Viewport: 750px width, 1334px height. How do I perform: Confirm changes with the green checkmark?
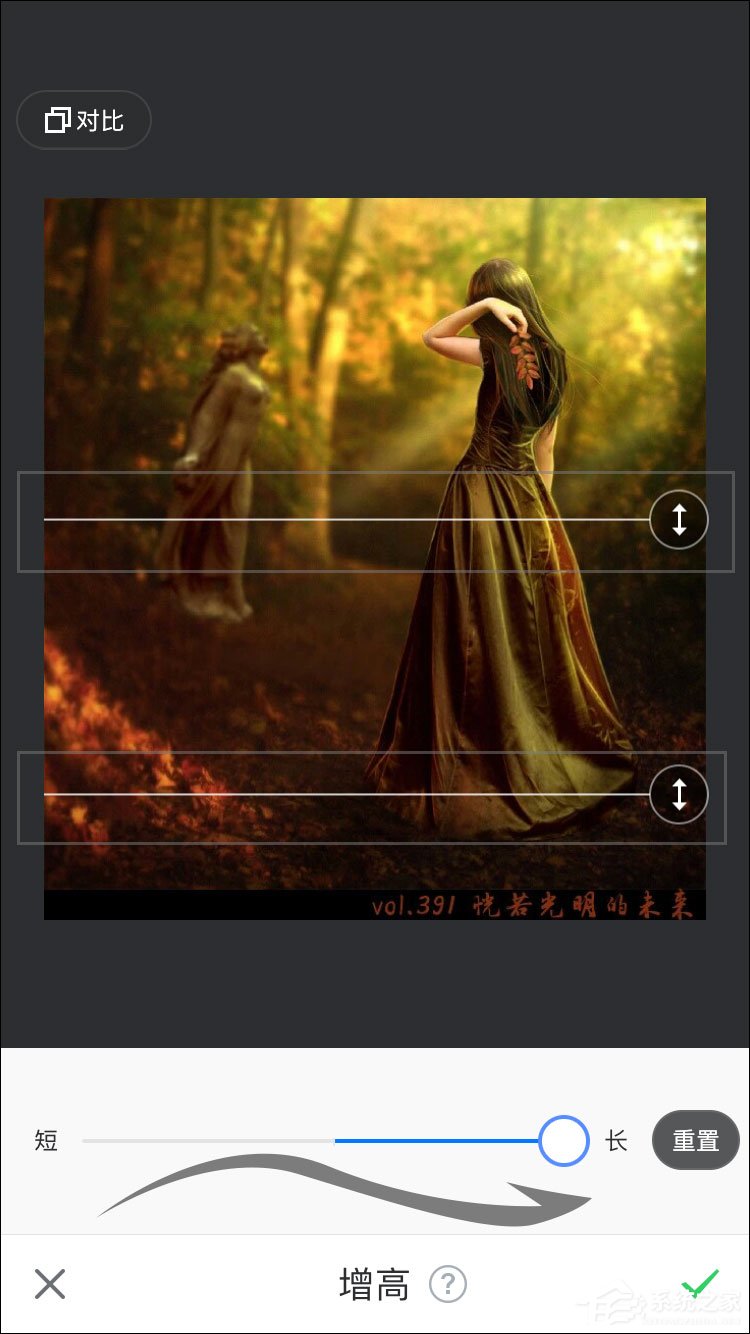pyautogui.click(x=700, y=1282)
